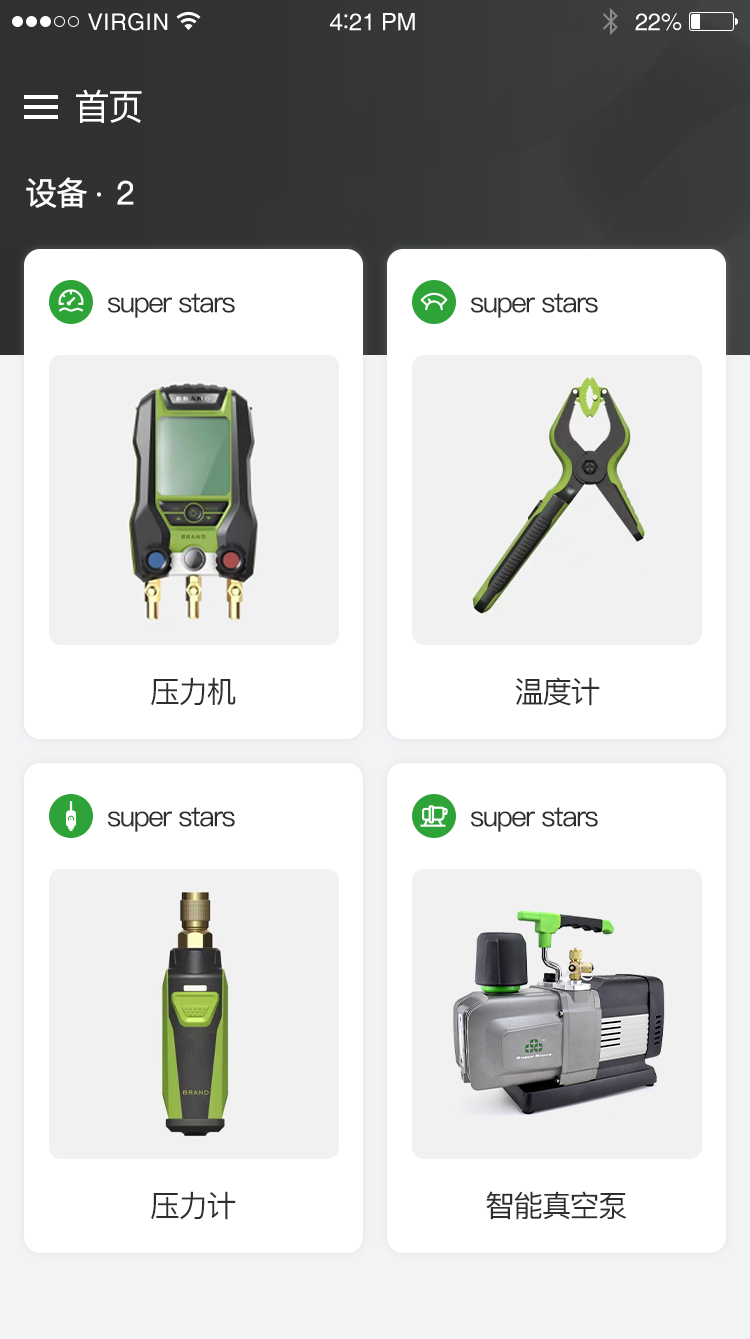The width and height of the screenshot is (750, 1339).
Task: Open the 压力机 device card
Action: click(193, 495)
